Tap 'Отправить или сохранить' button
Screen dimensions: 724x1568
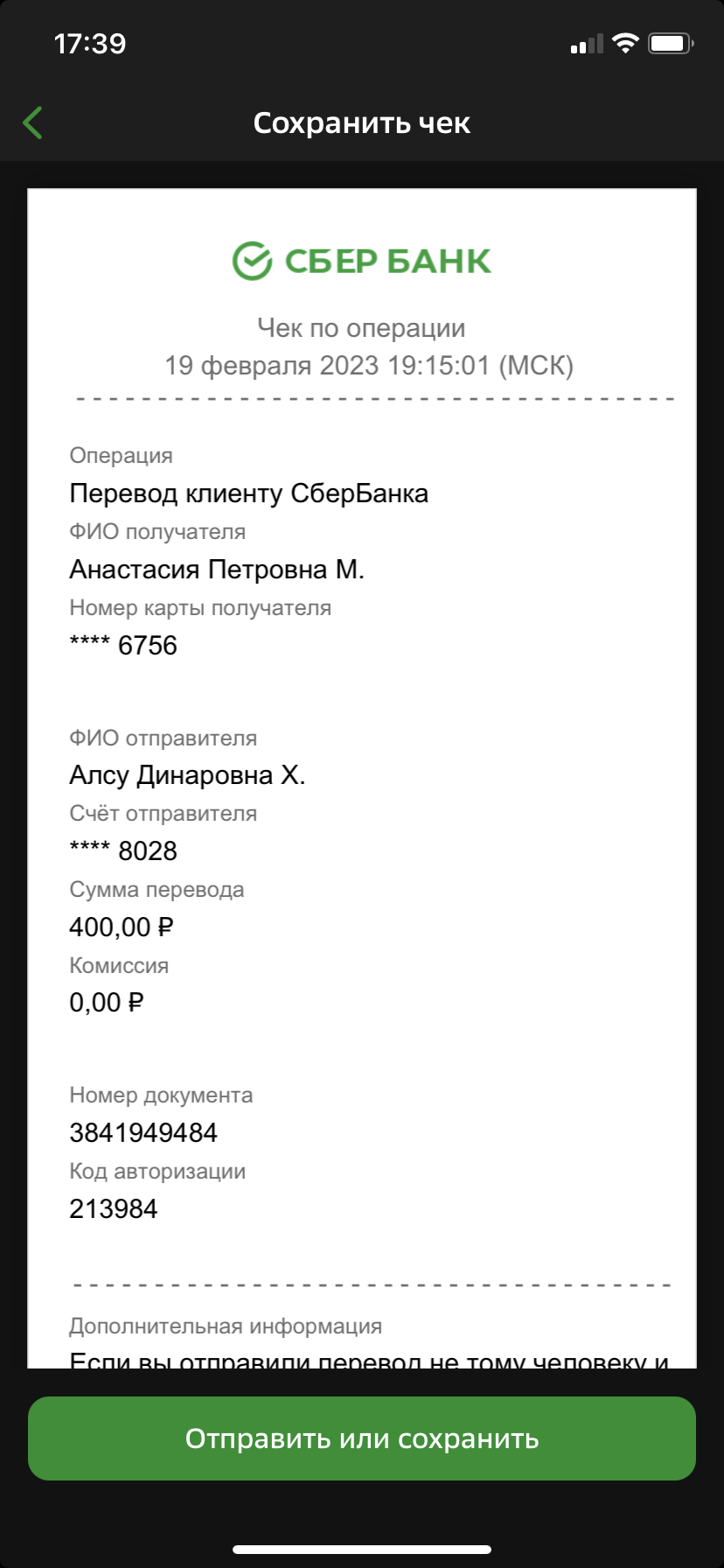click(362, 1438)
